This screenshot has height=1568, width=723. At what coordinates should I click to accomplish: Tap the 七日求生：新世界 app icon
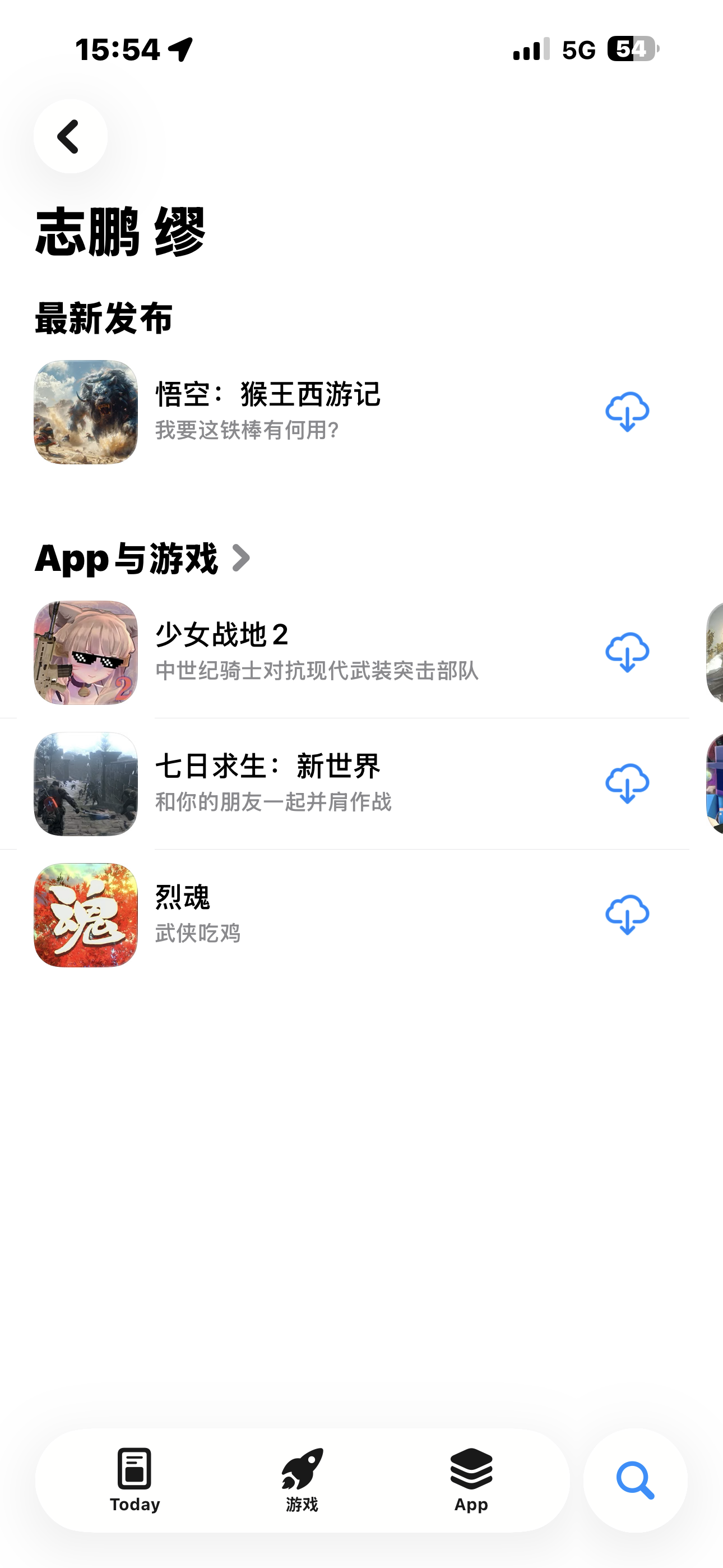click(x=86, y=784)
